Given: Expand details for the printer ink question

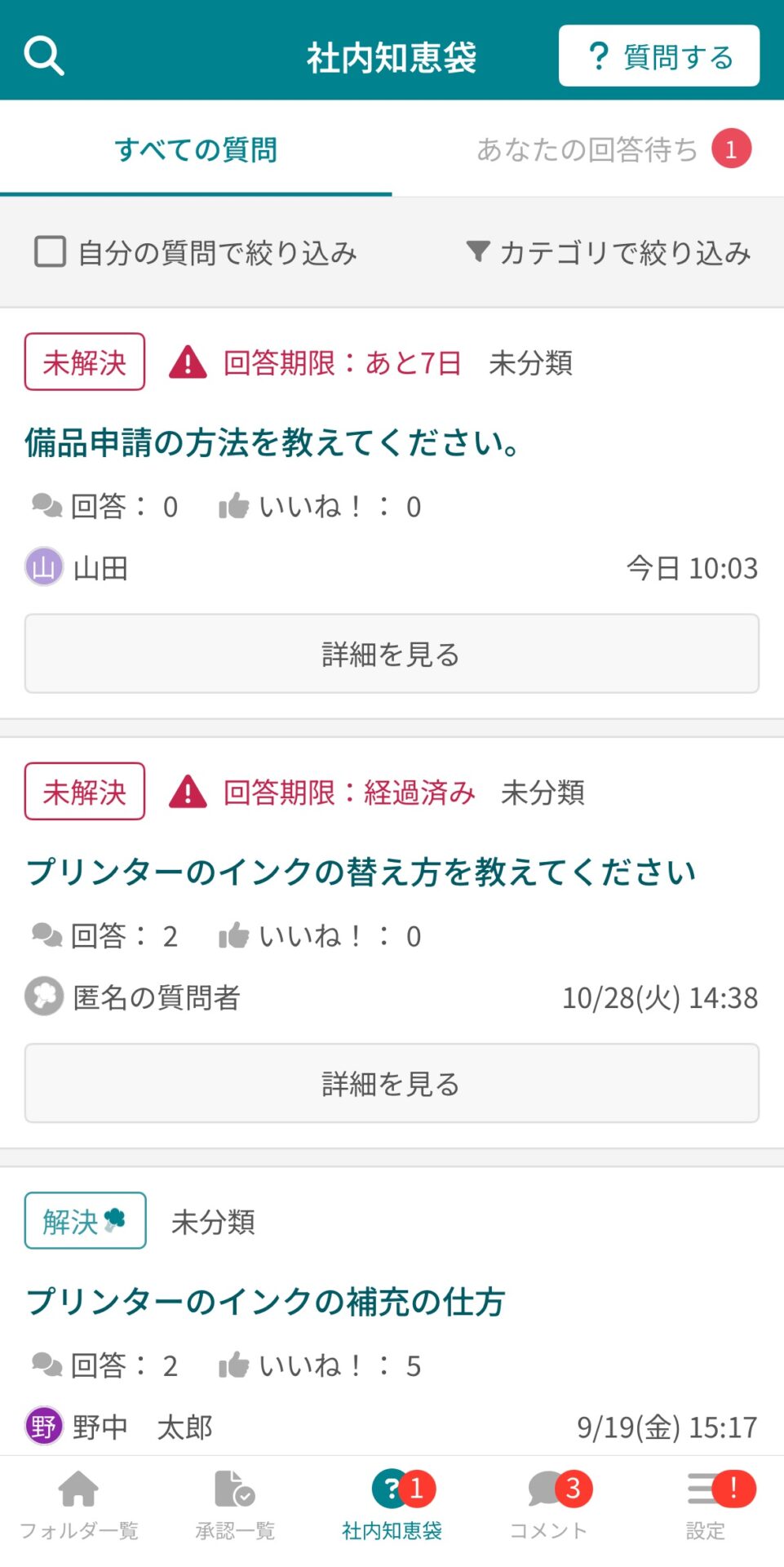Looking at the screenshot, I should pyautogui.click(x=392, y=1083).
